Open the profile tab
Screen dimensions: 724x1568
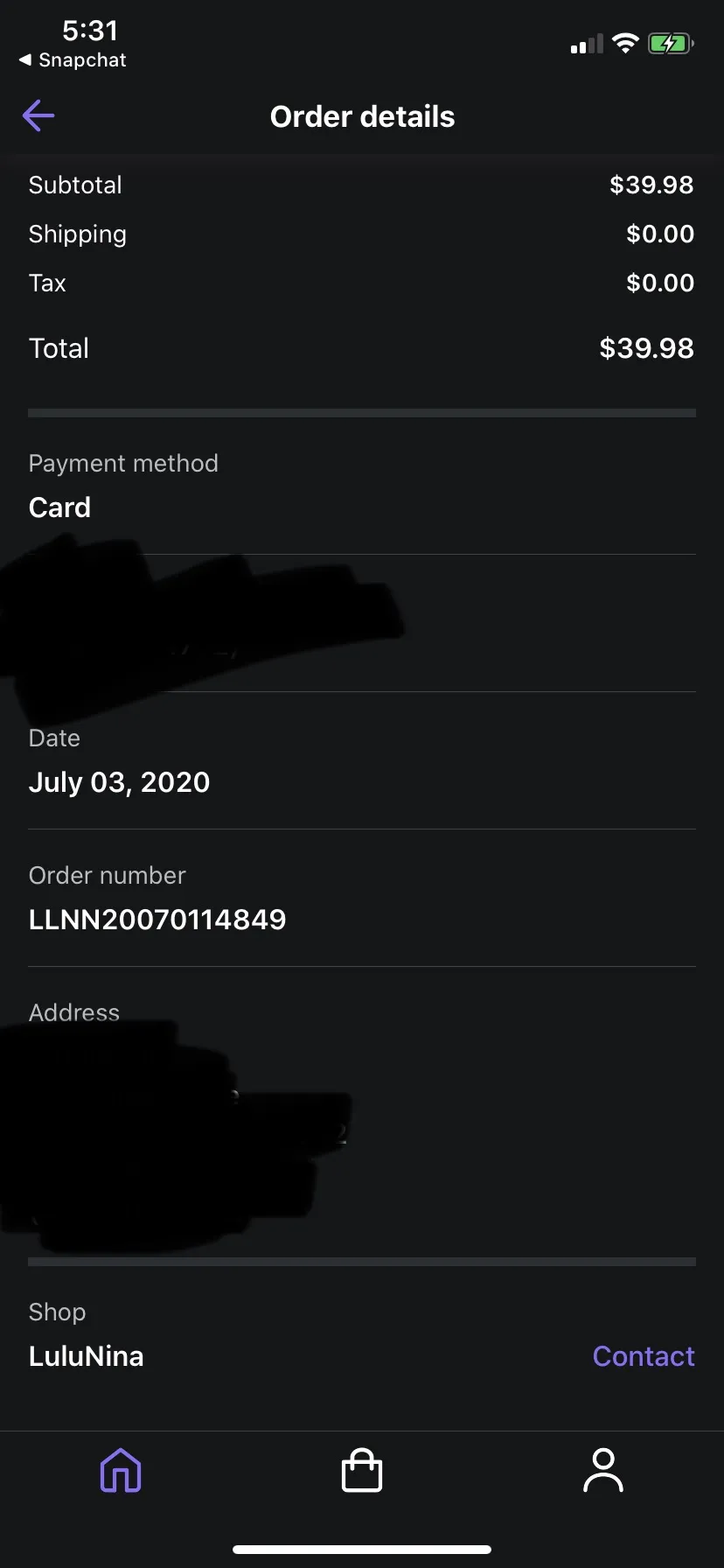click(x=603, y=1470)
